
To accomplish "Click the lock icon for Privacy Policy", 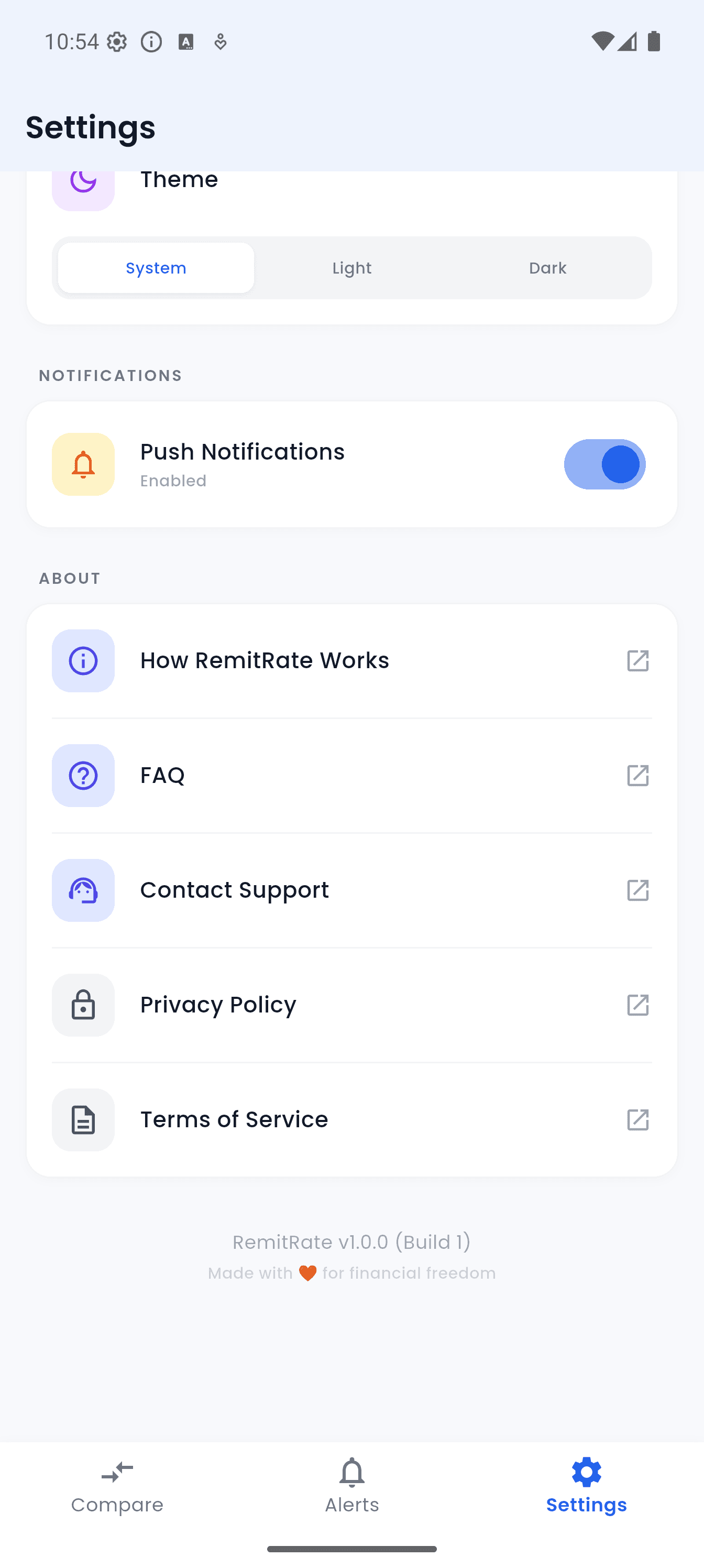I will click(x=83, y=1005).
